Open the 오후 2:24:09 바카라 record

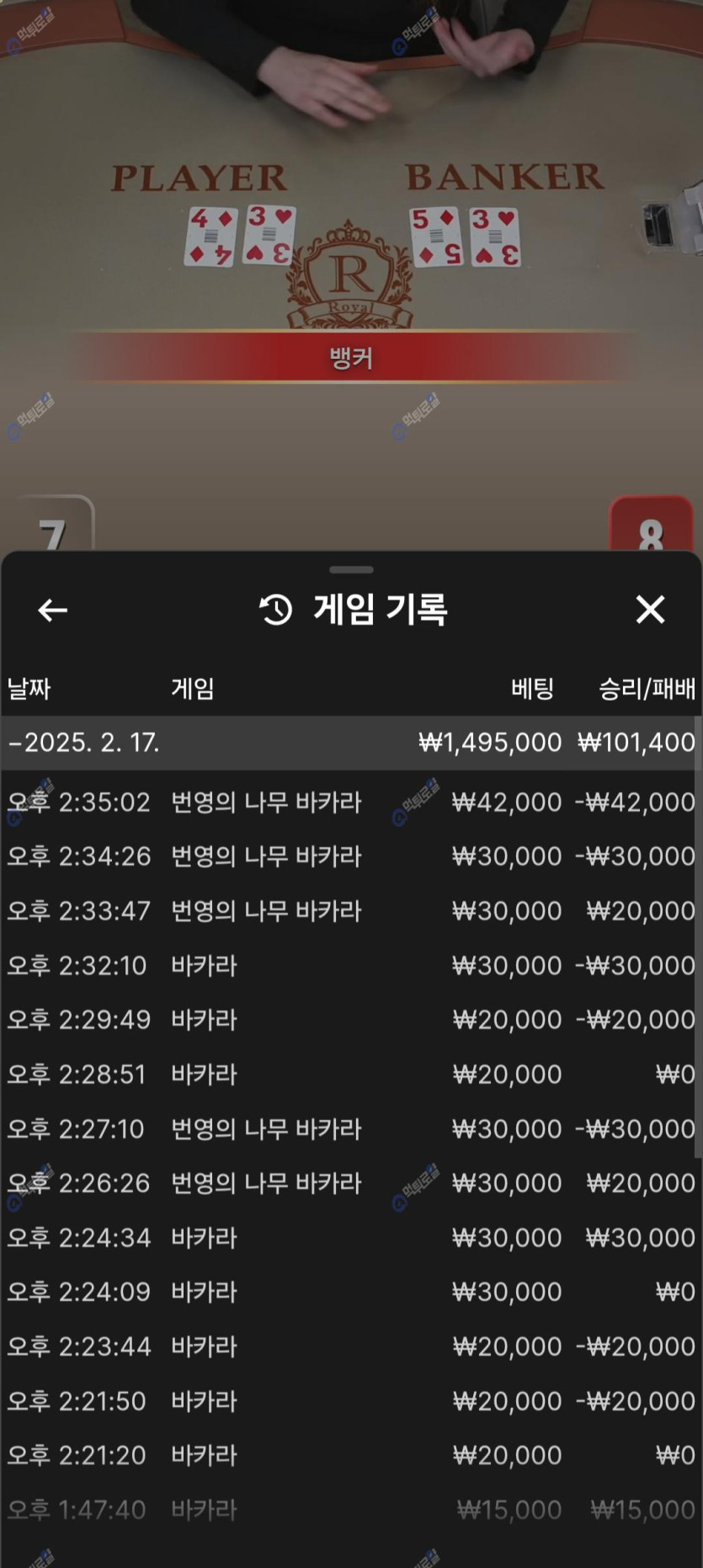click(x=350, y=1292)
